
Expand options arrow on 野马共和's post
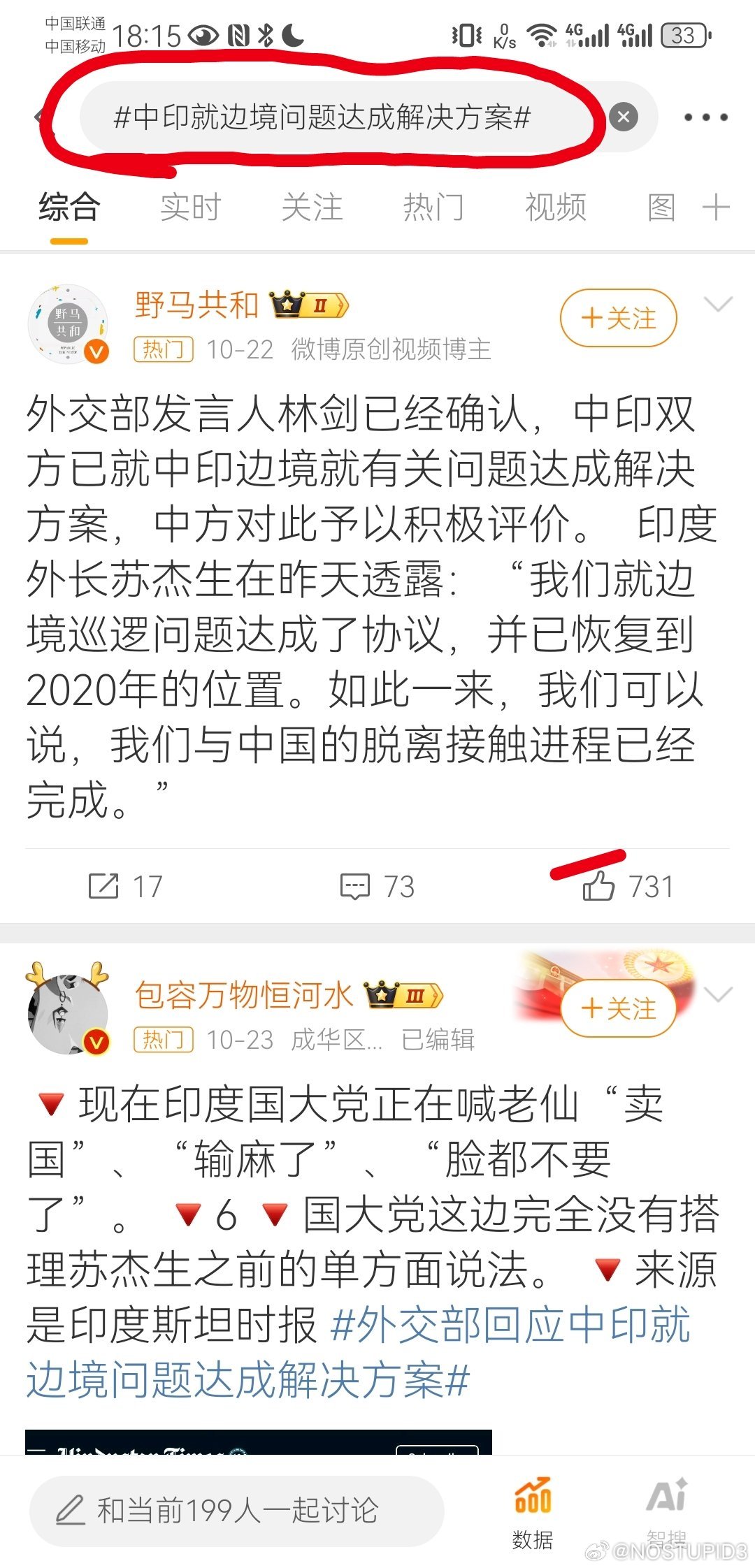[718, 305]
